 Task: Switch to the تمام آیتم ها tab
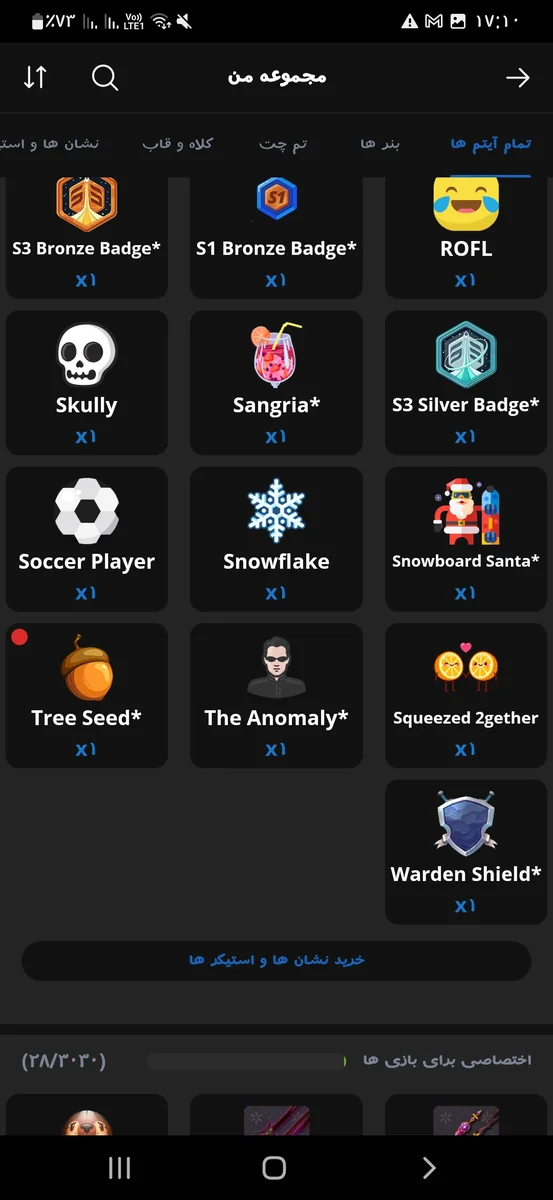[x=490, y=145]
